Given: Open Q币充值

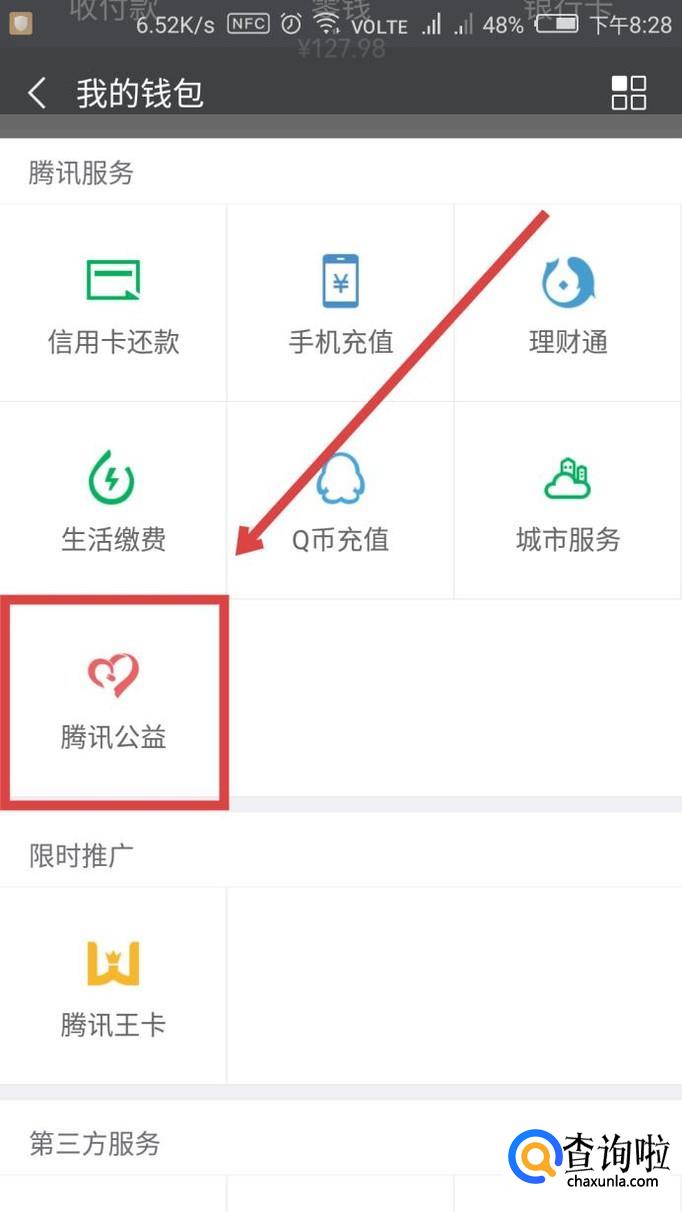Looking at the screenshot, I should (340, 501).
